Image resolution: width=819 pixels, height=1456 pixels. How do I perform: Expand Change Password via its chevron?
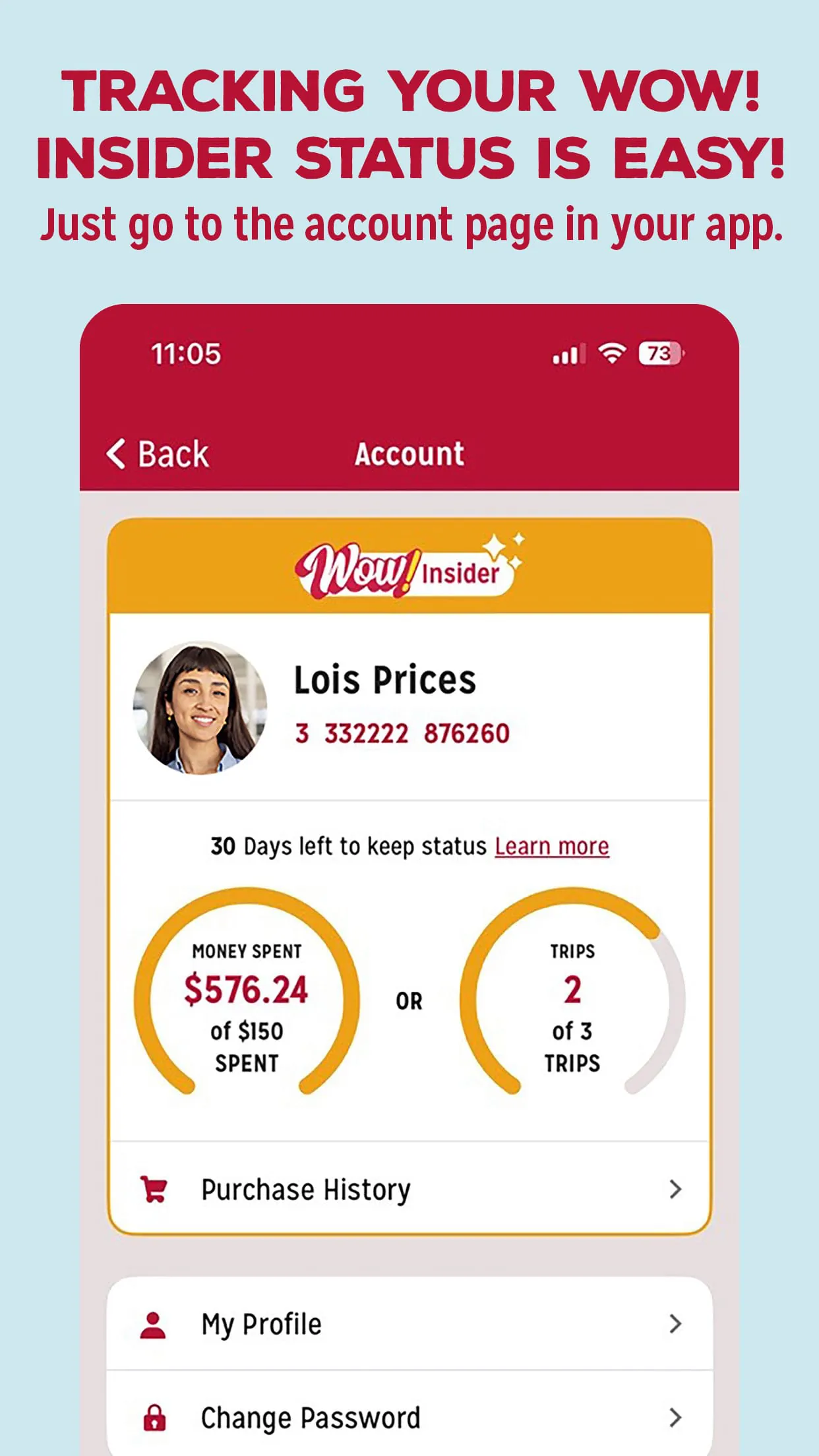coord(674,1416)
